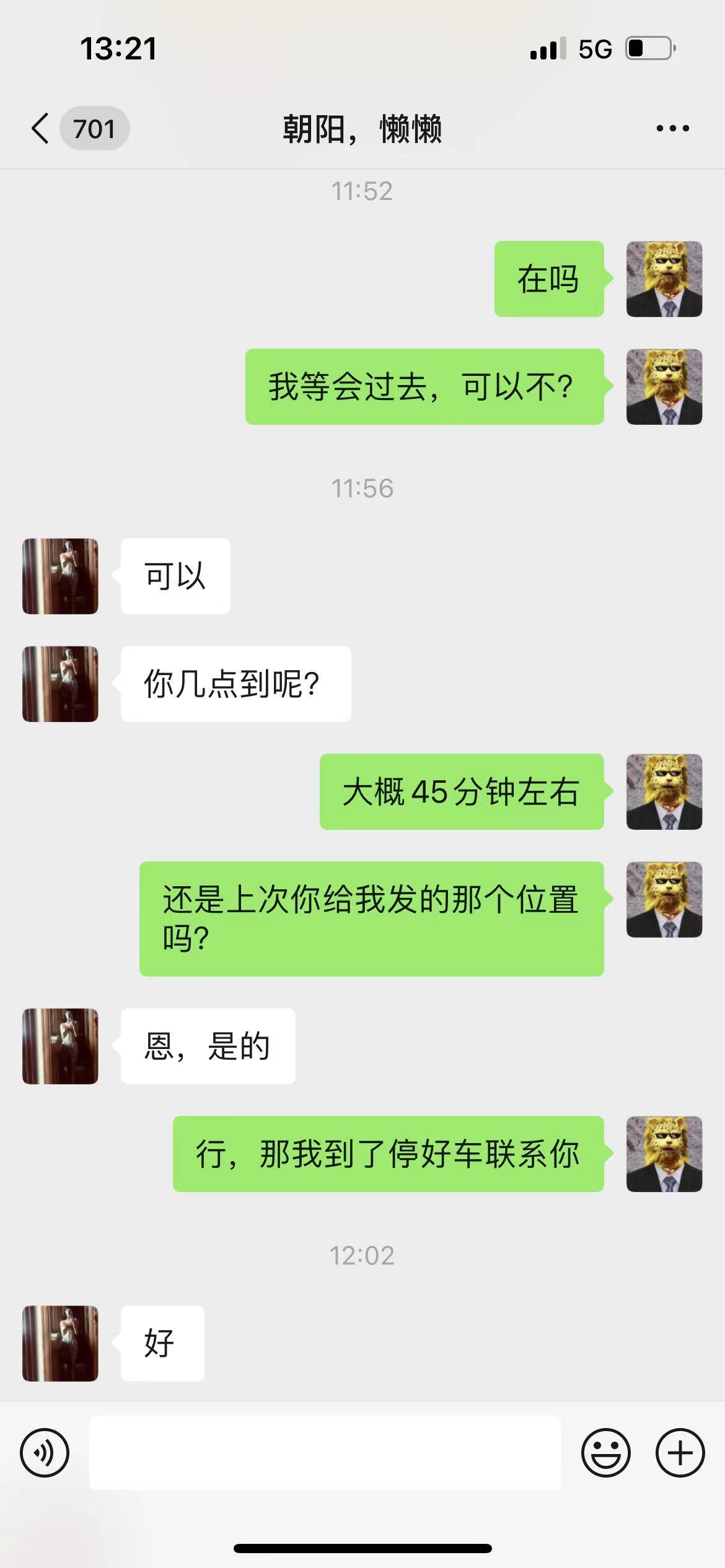The height and width of the screenshot is (1568, 725).
Task: Open own avatar beside '在吗' message
Action: [664, 279]
